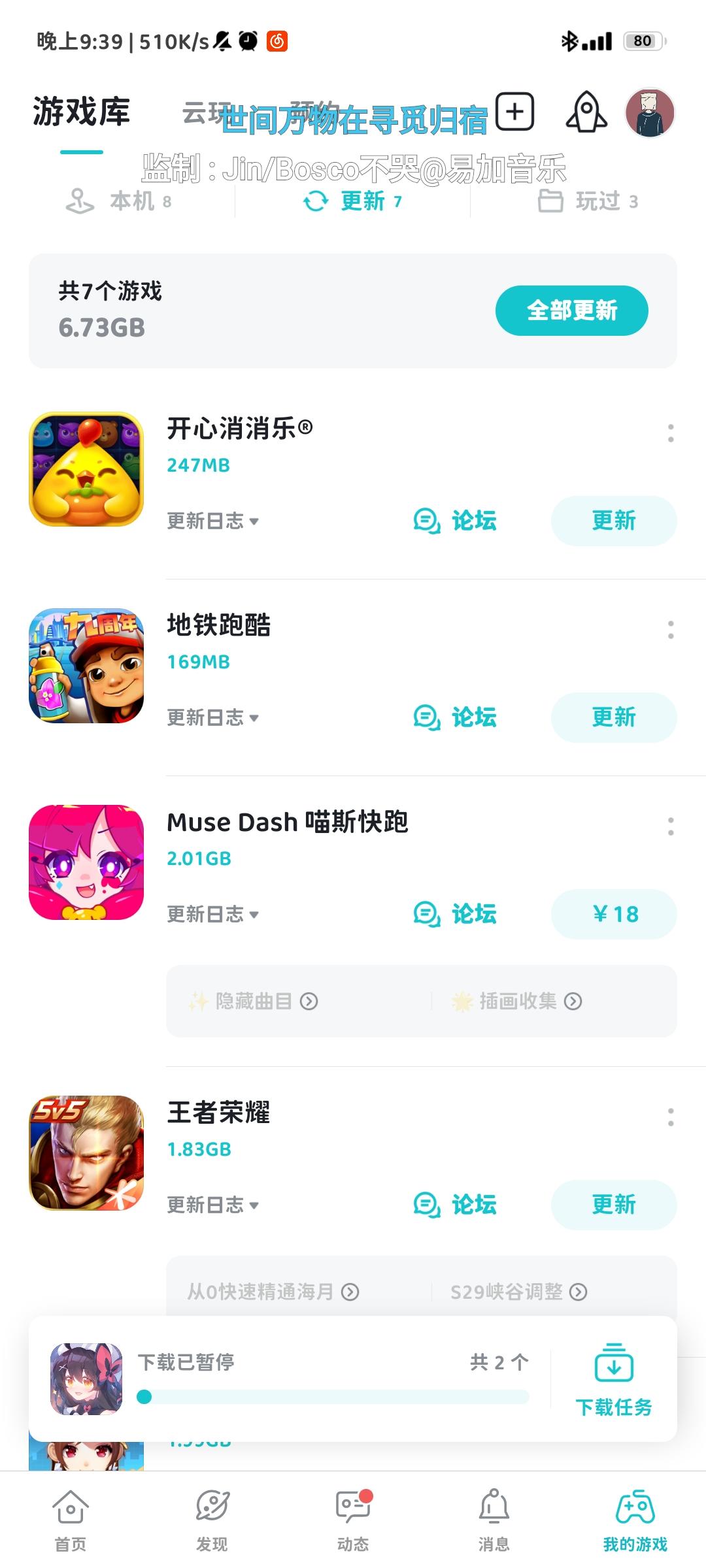706x1568 pixels.
Task: Open the 开心消消乐 forum
Action: (x=455, y=521)
